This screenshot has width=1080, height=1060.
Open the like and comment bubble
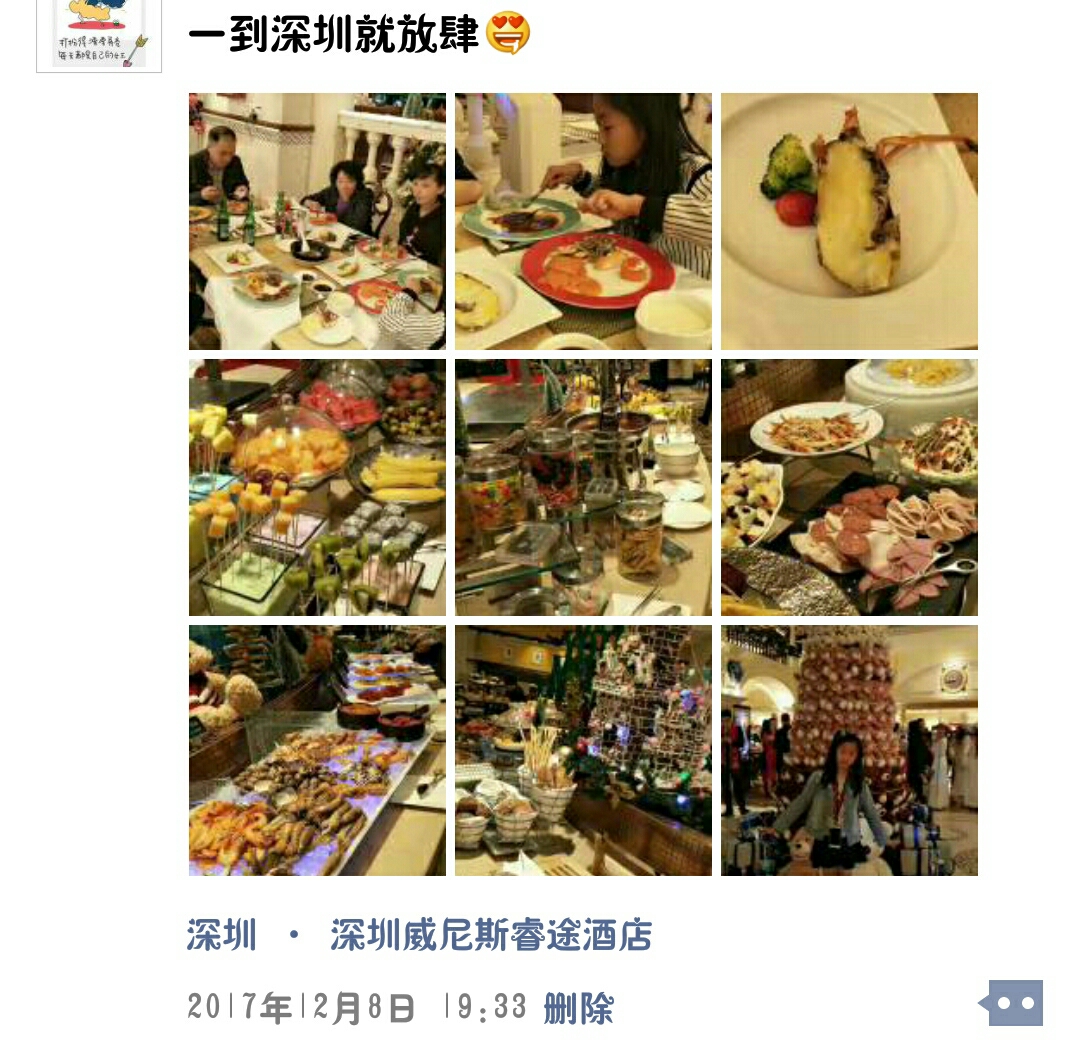click(1014, 1003)
